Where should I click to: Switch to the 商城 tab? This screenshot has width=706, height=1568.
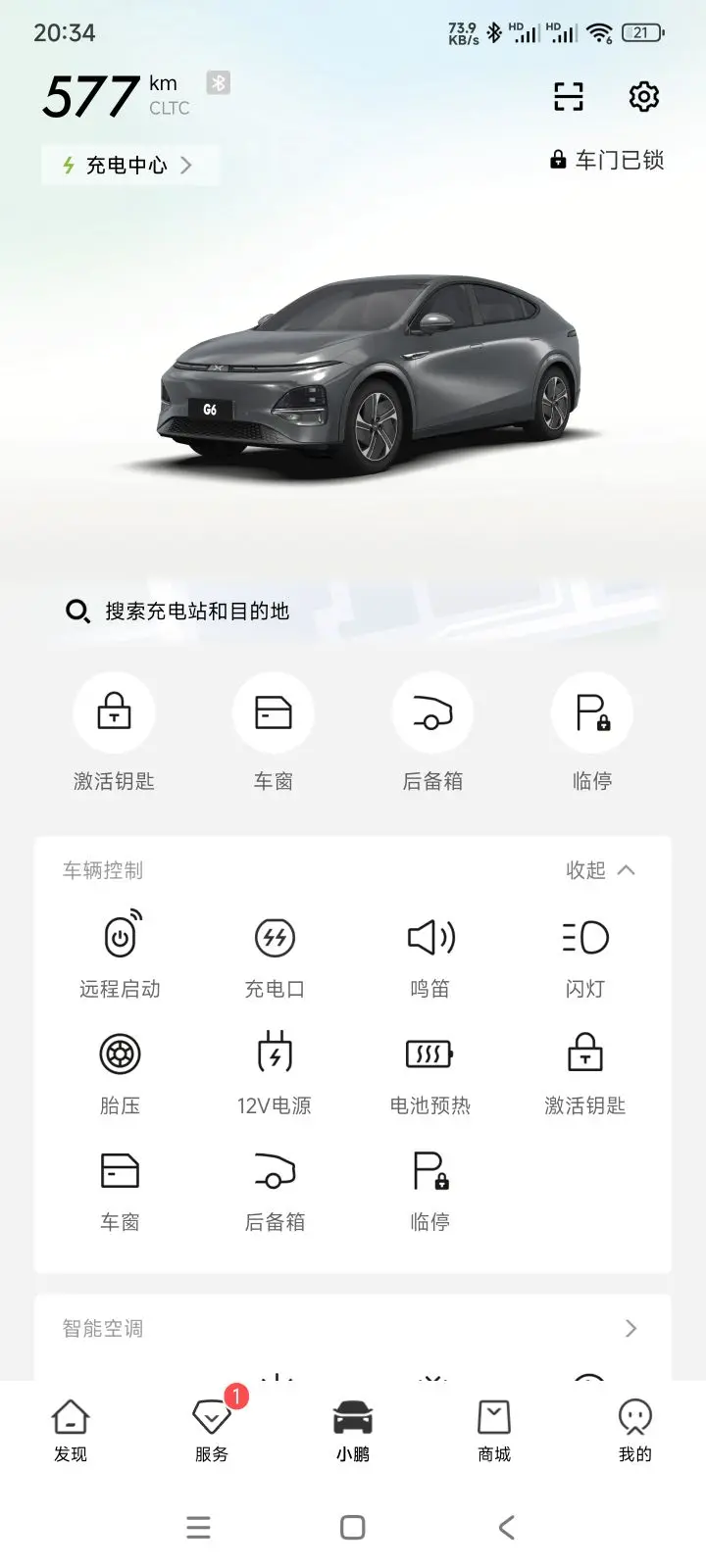(x=494, y=1431)
